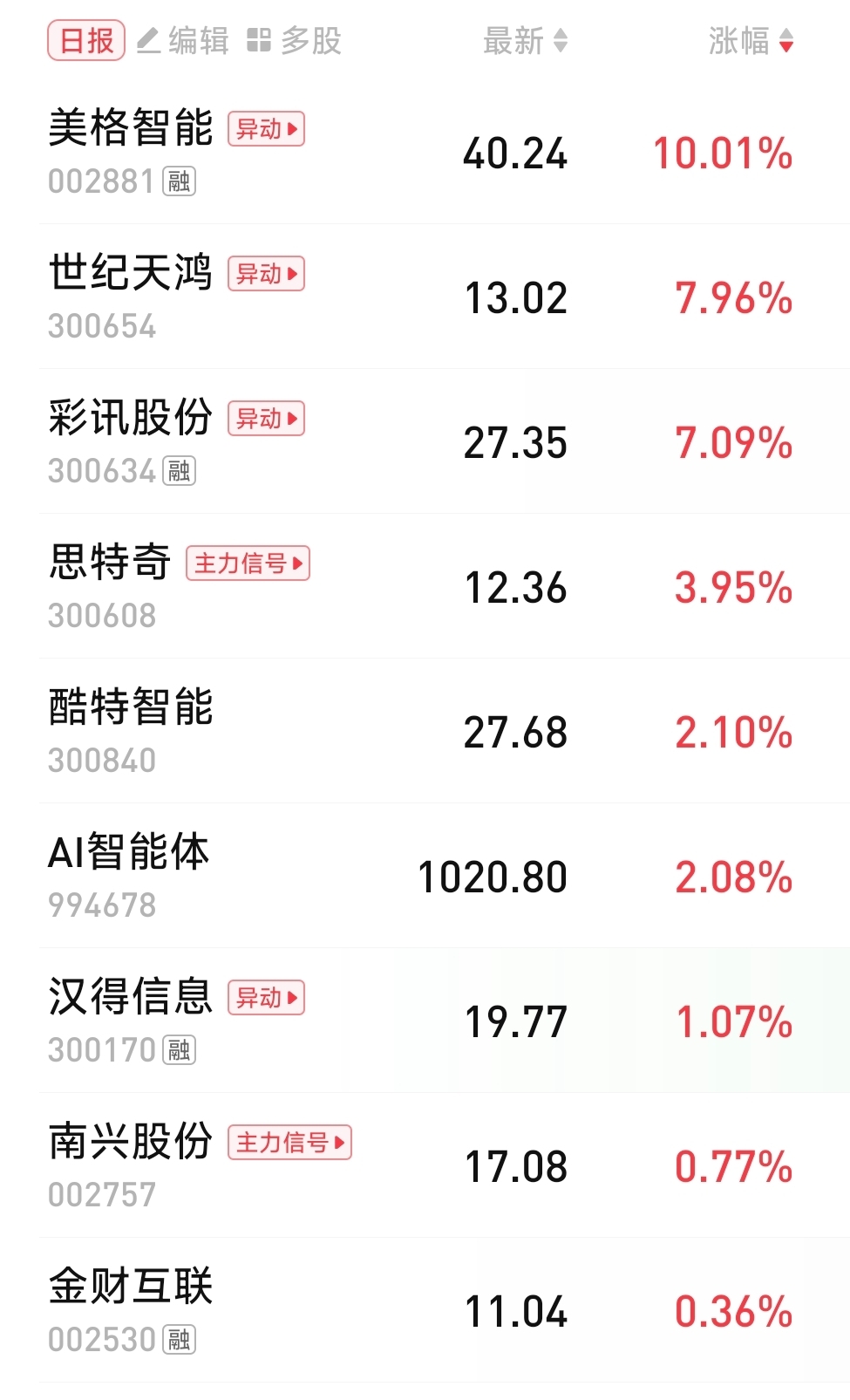Tap the 日报 daily report button
Screen dimensions: 850x1400
click(x=86, y=41)
